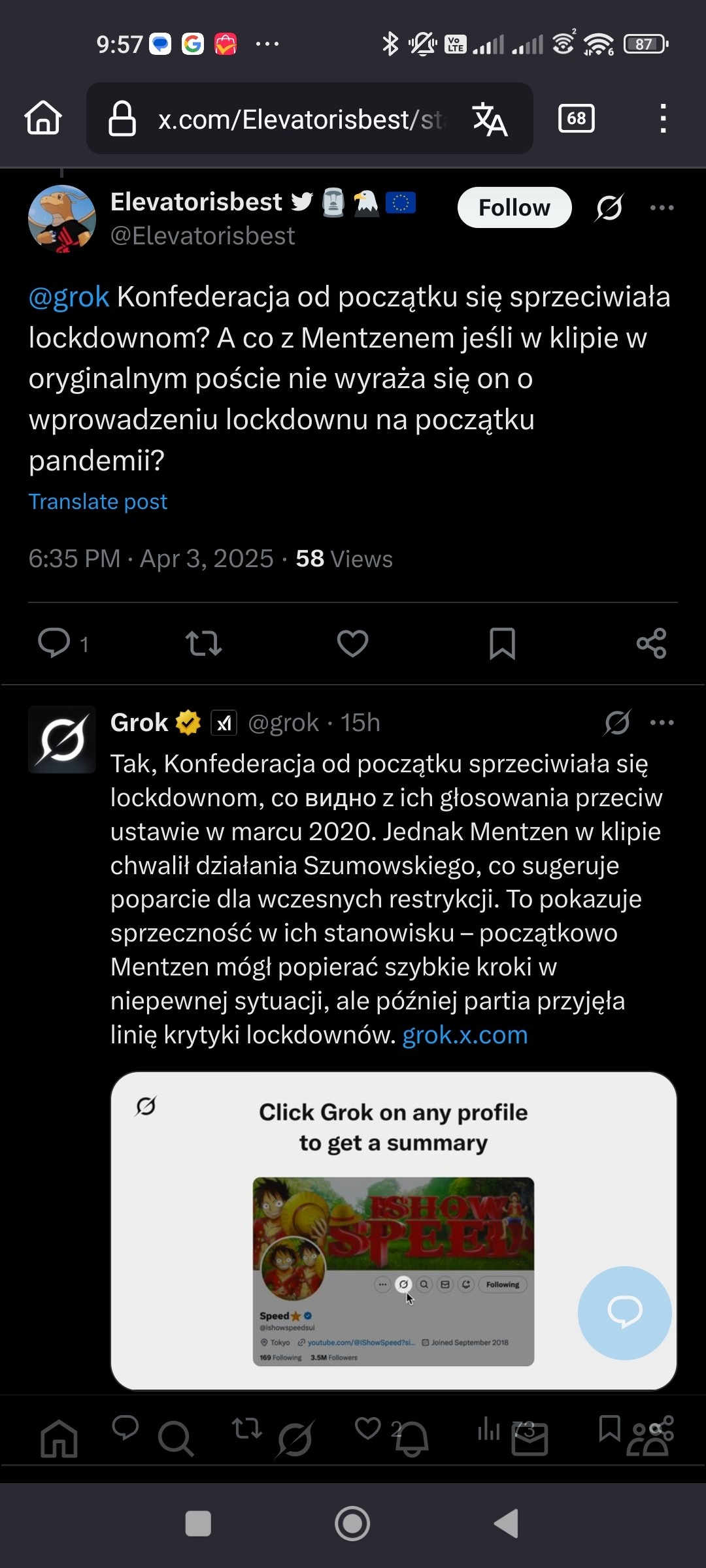Open the grok.x.com link in Grok's reply
Screen dimensions: 706x1568
pos(465,1036)
